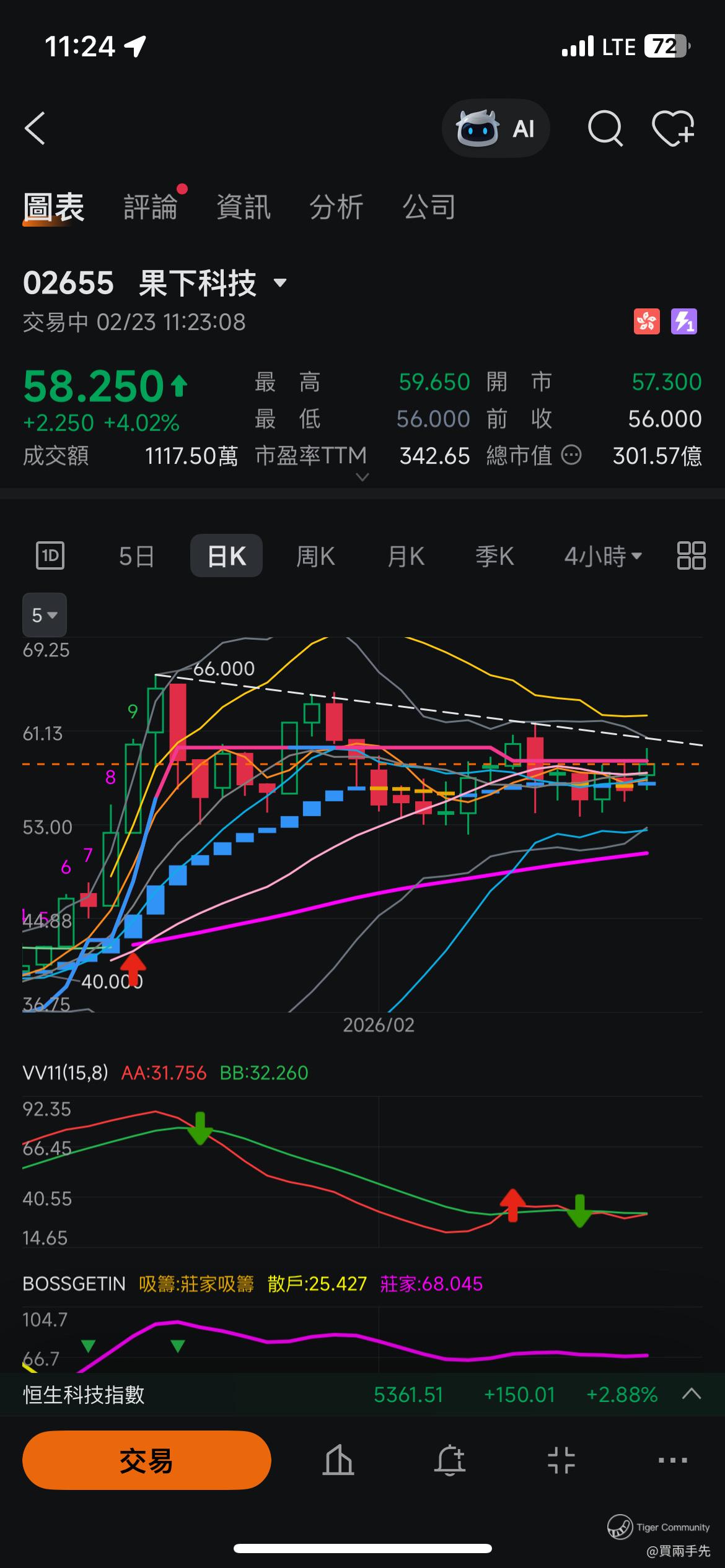Switch chart to 月K

point(406,556)
